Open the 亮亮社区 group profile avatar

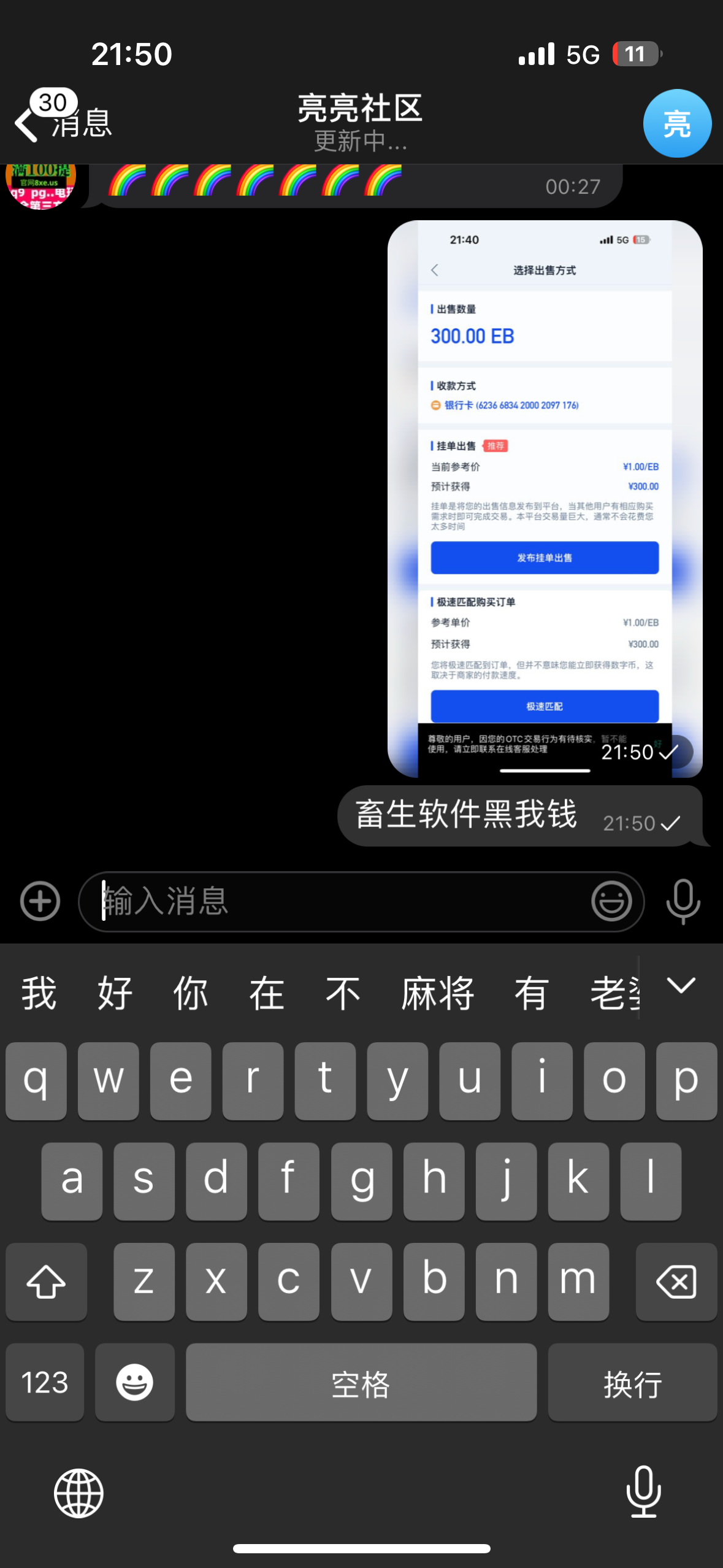(x=676, y=123)
